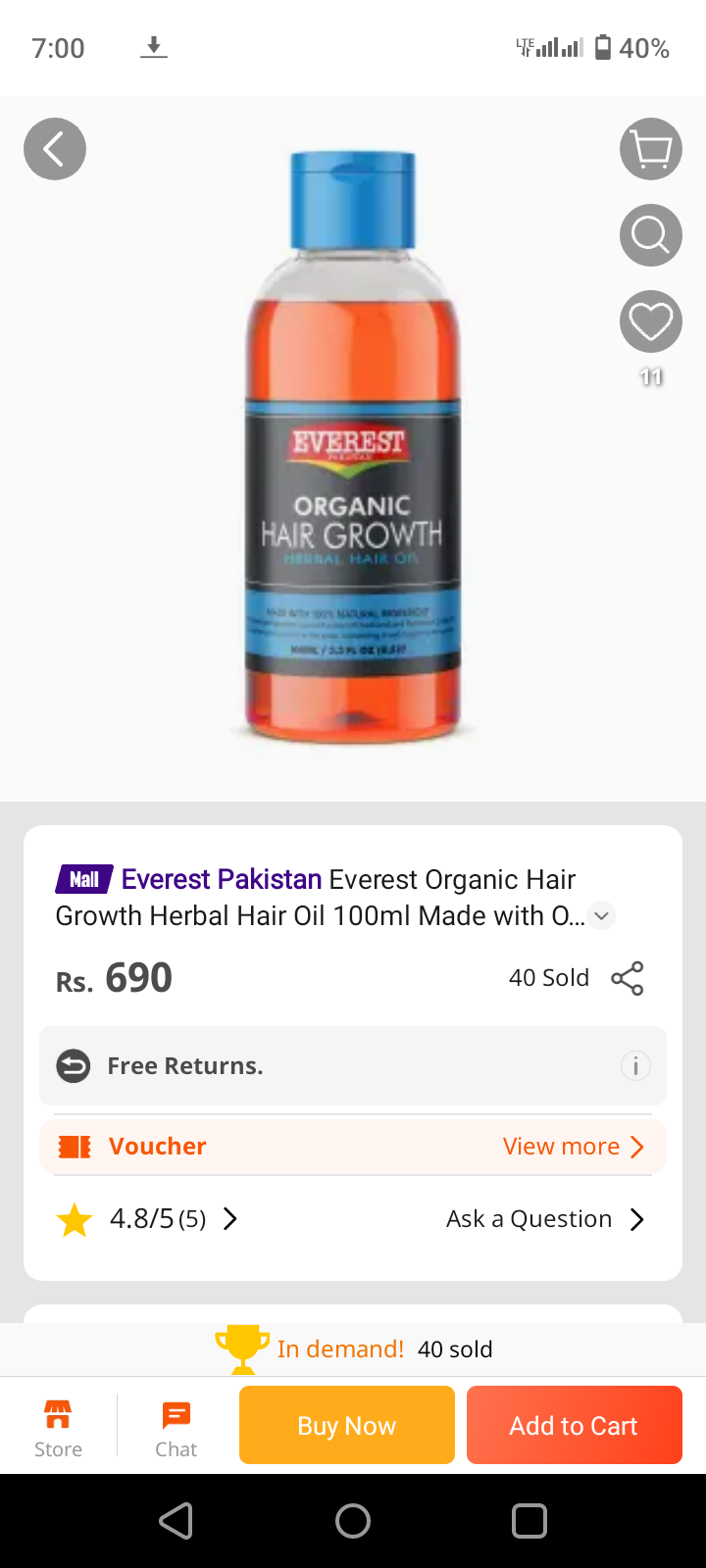The image size is (706, 1568).
Task: Chat with the seller
Action: [176, 1427]
